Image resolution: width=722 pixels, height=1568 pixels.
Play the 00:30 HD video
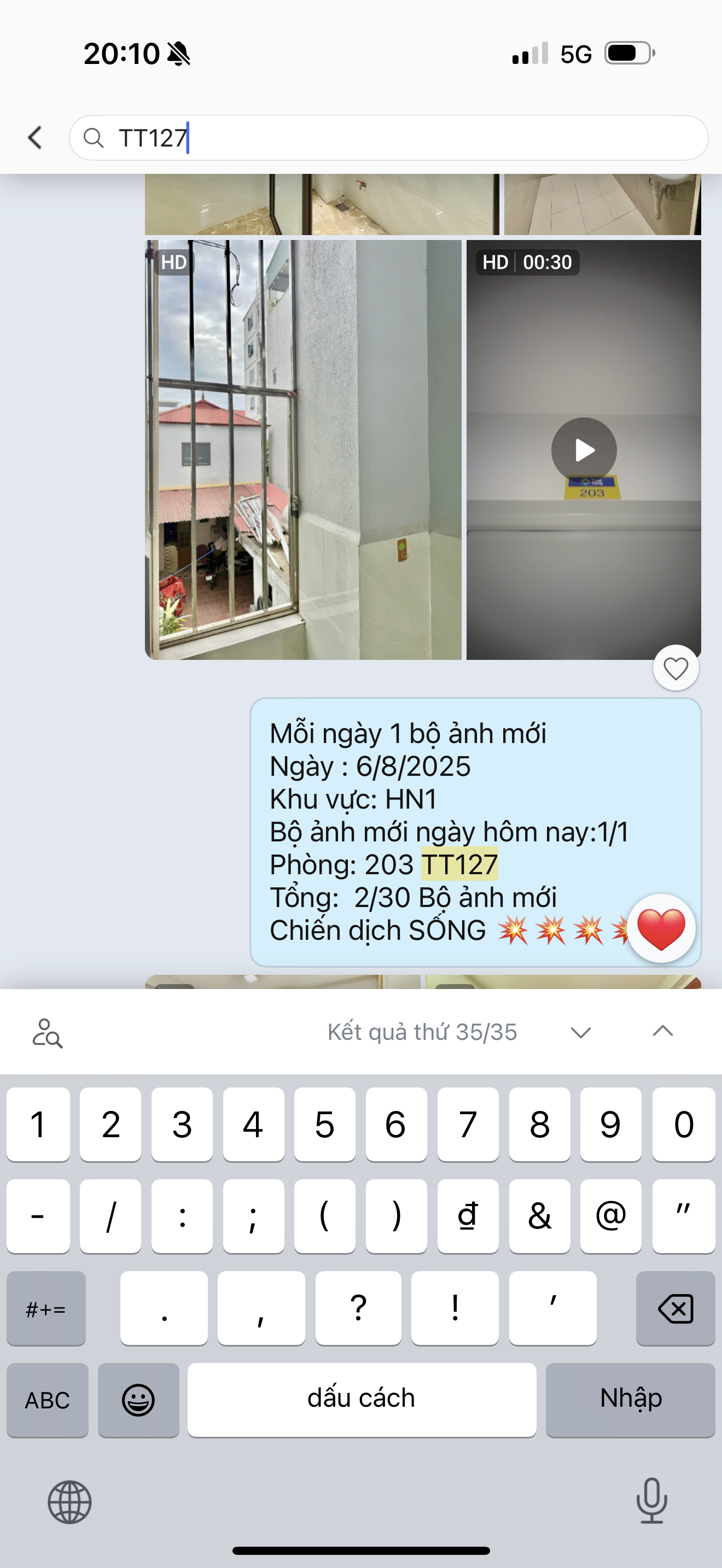coord(584,450)
